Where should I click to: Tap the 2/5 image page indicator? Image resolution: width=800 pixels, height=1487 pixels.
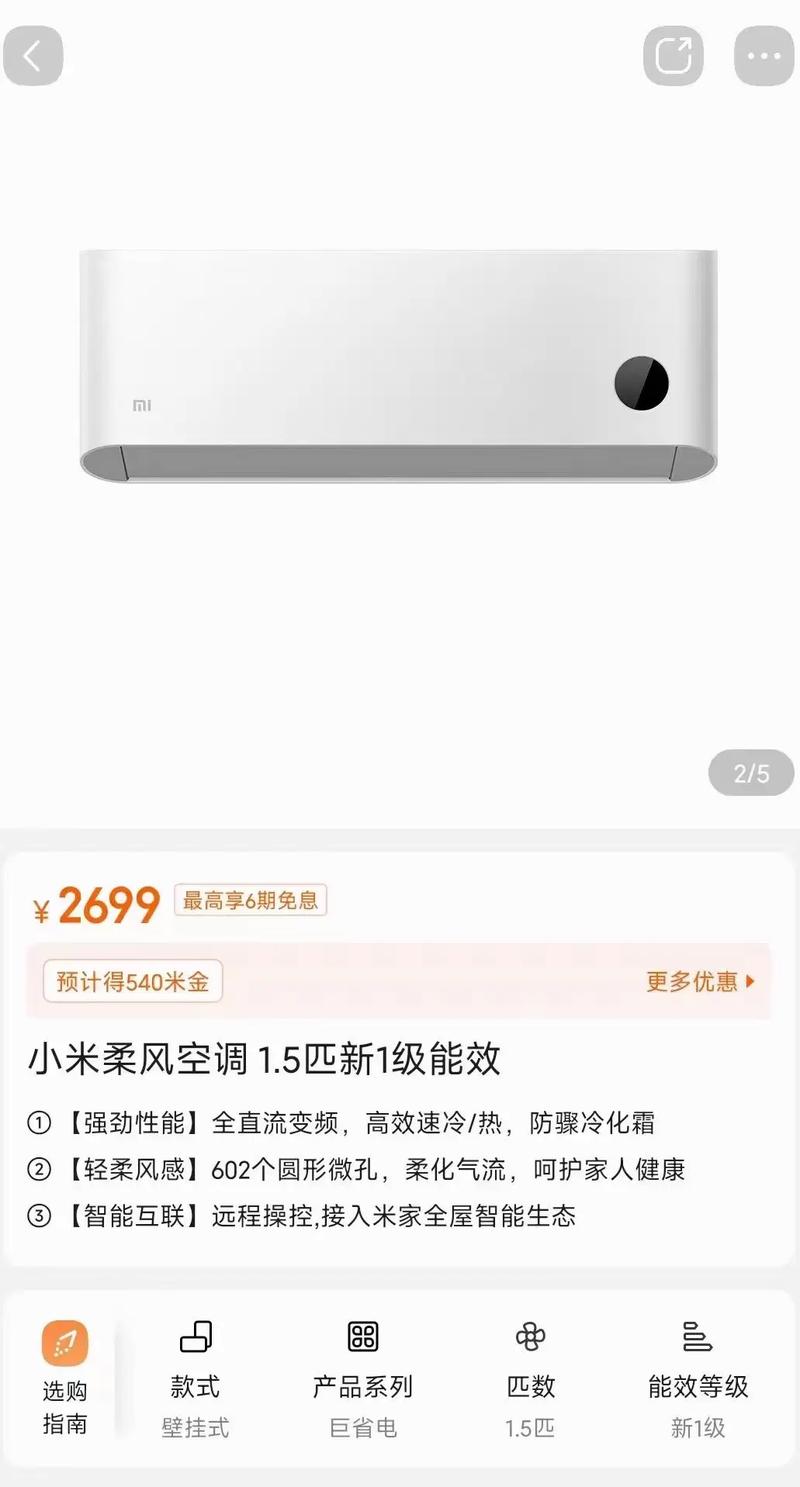tap(749, 772)
